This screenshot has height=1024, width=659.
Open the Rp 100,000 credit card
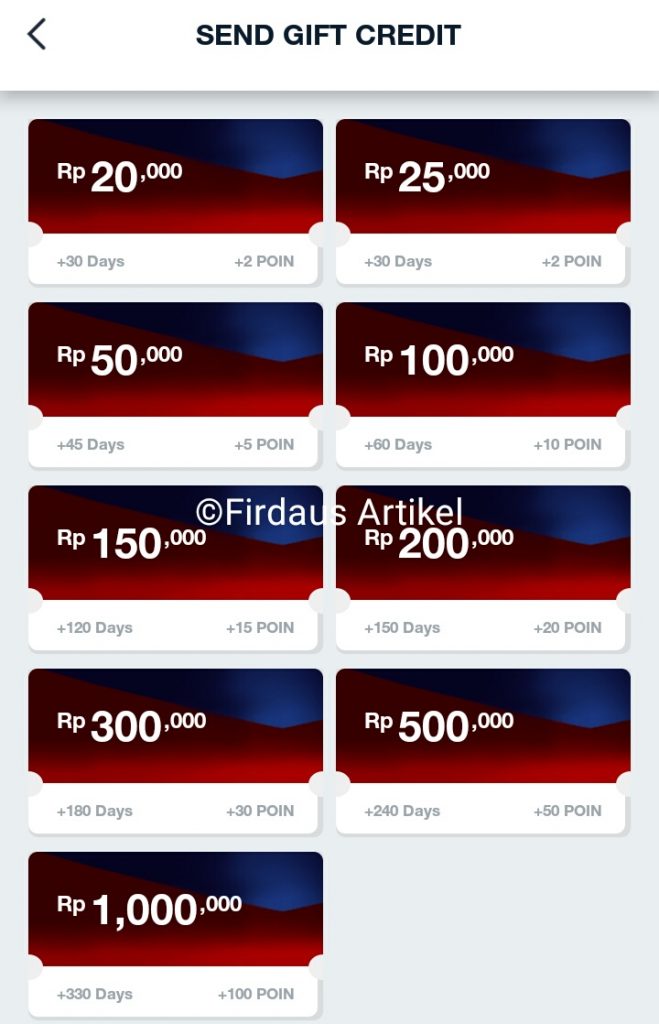(483, 383)
